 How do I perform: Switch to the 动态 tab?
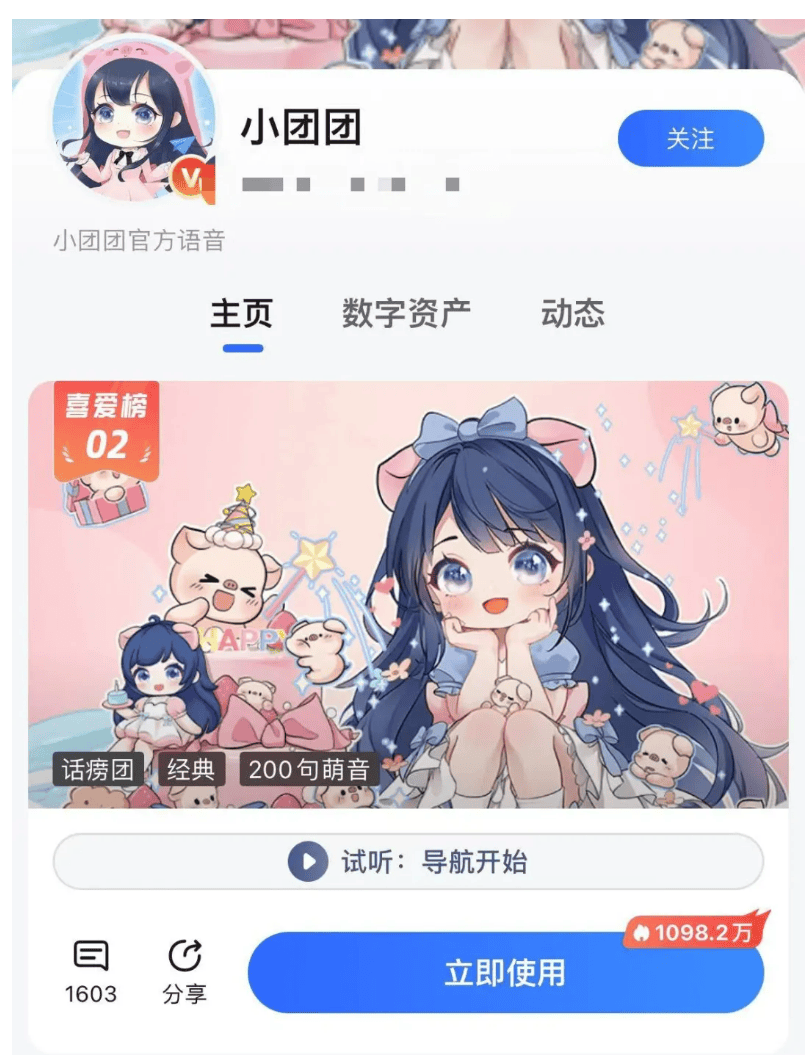tap(572, 313)
